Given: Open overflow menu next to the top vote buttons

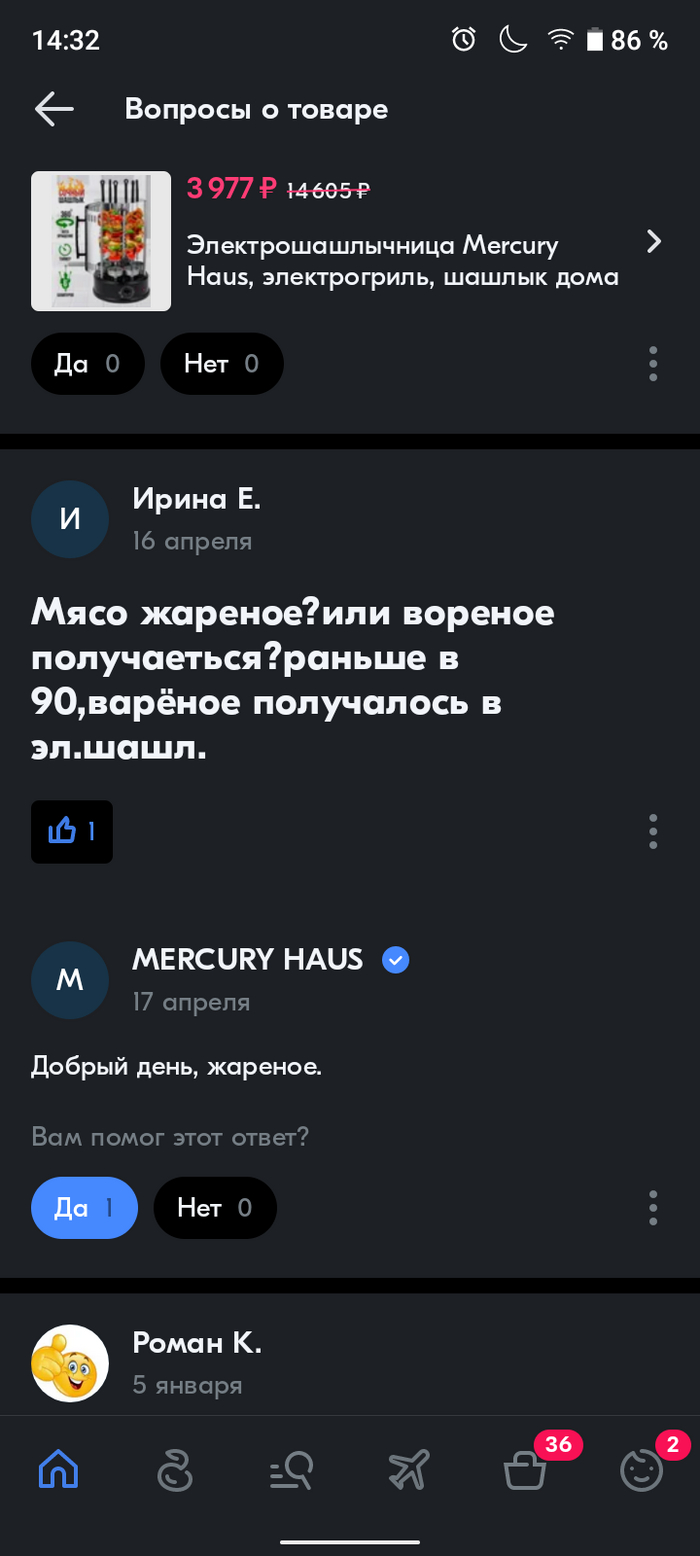Looking at the screenshot, I should point(652,363).
